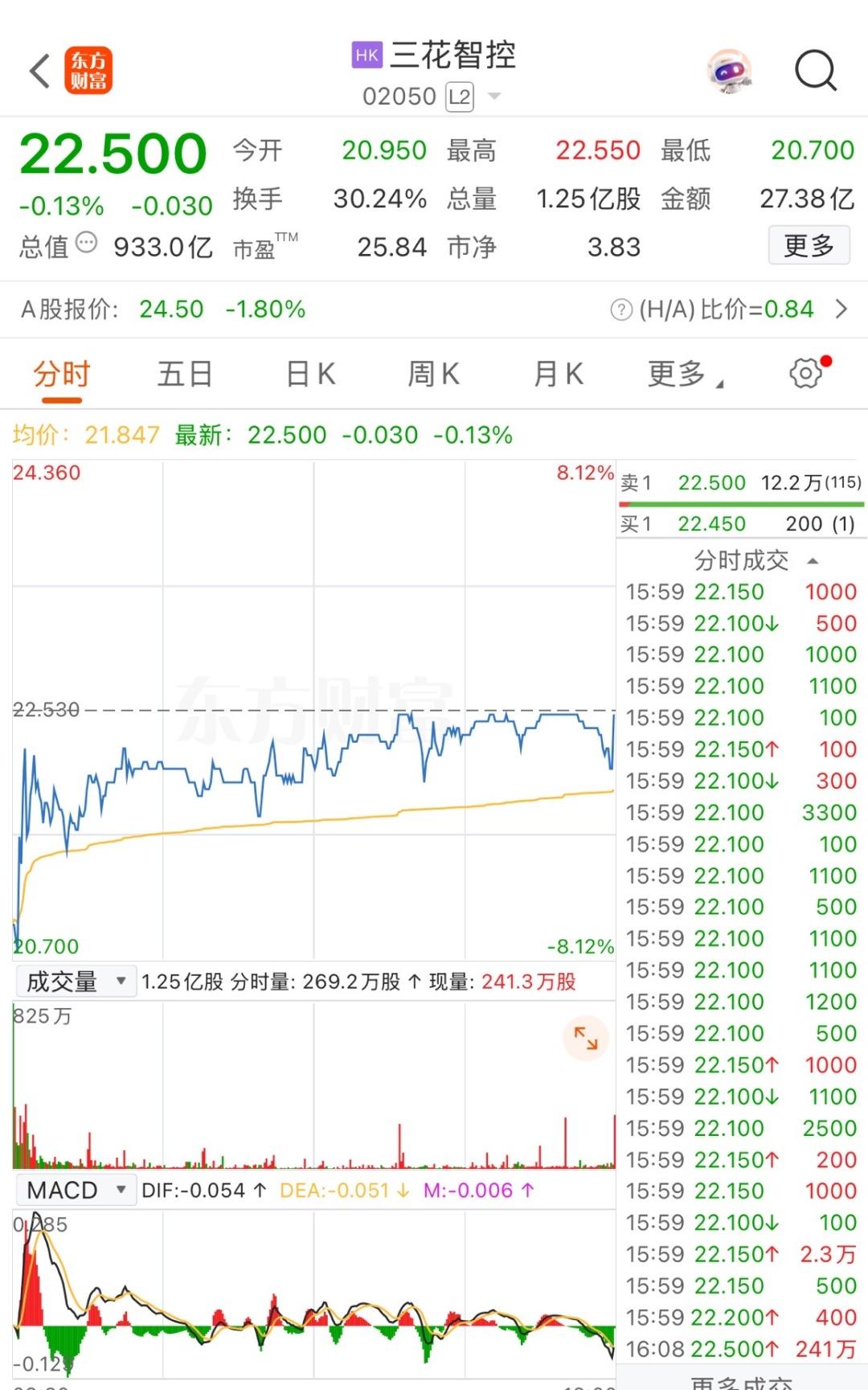Change the MACD indicator dropdown
This screenshot has width=868, height=1390.
(x=76, y=1190)
